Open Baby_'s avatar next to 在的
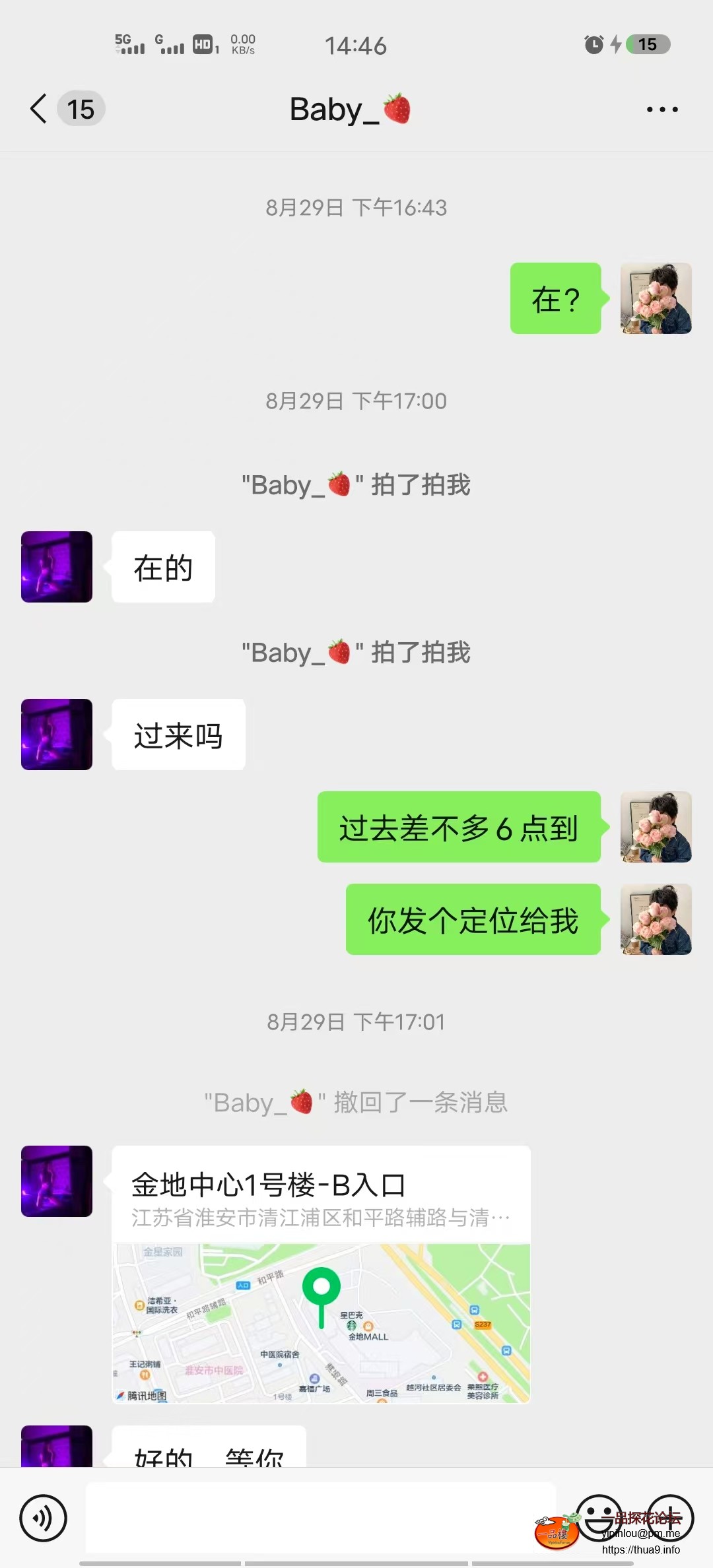The height and width of the screenshot is (1568, 713). coord(57,567)
